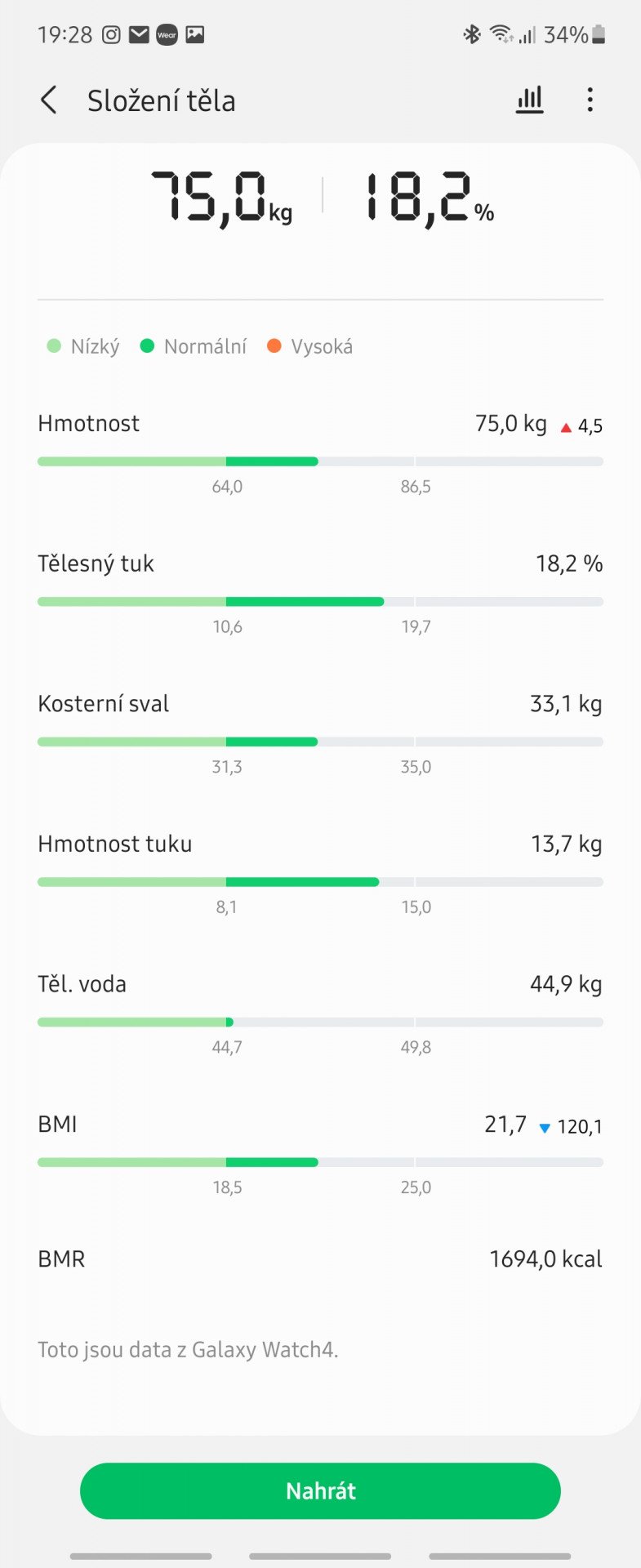Go back from Složení těla screen
The height and width of the screenshot is (1568, 641).
pyautogui.click(x=49, y=100)
